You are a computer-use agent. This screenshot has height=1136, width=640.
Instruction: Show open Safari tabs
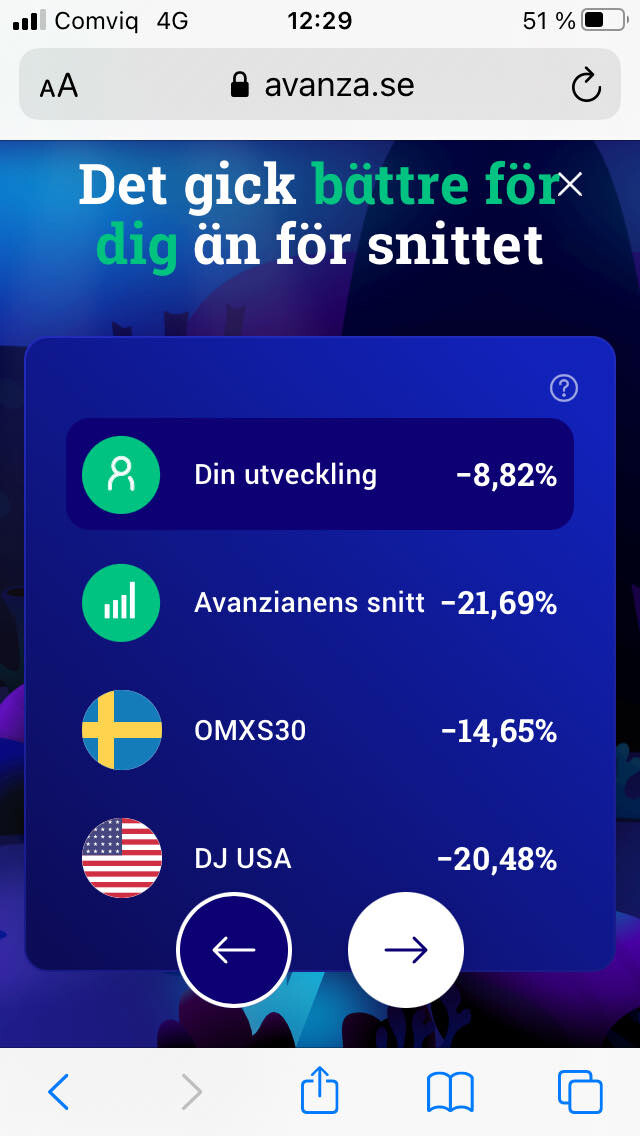pyautogui.click(x=581, y=1092)
